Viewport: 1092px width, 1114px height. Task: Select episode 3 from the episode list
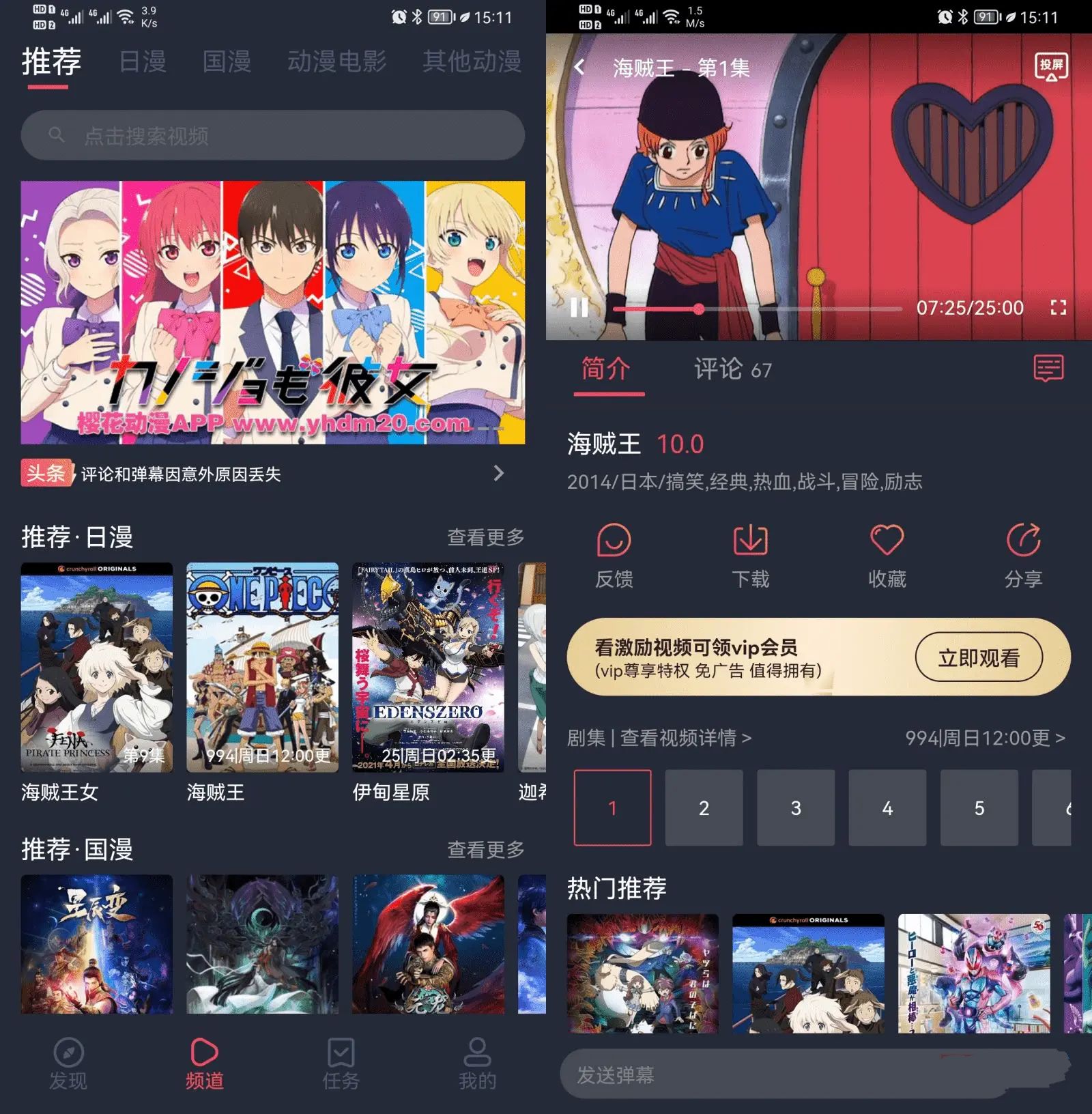coord(796,808)
